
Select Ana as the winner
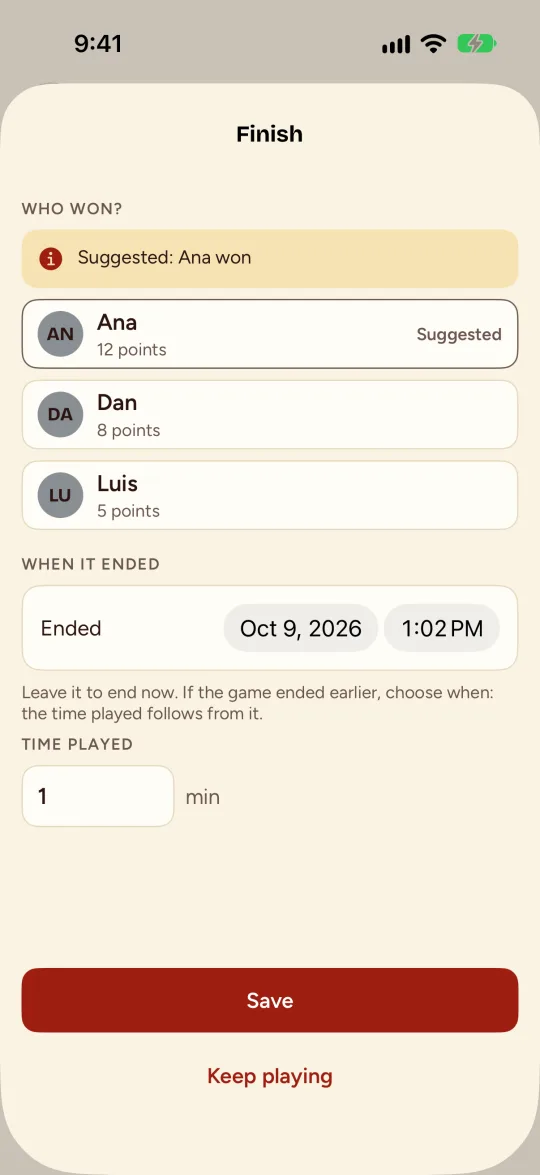[x=270, y=333]
